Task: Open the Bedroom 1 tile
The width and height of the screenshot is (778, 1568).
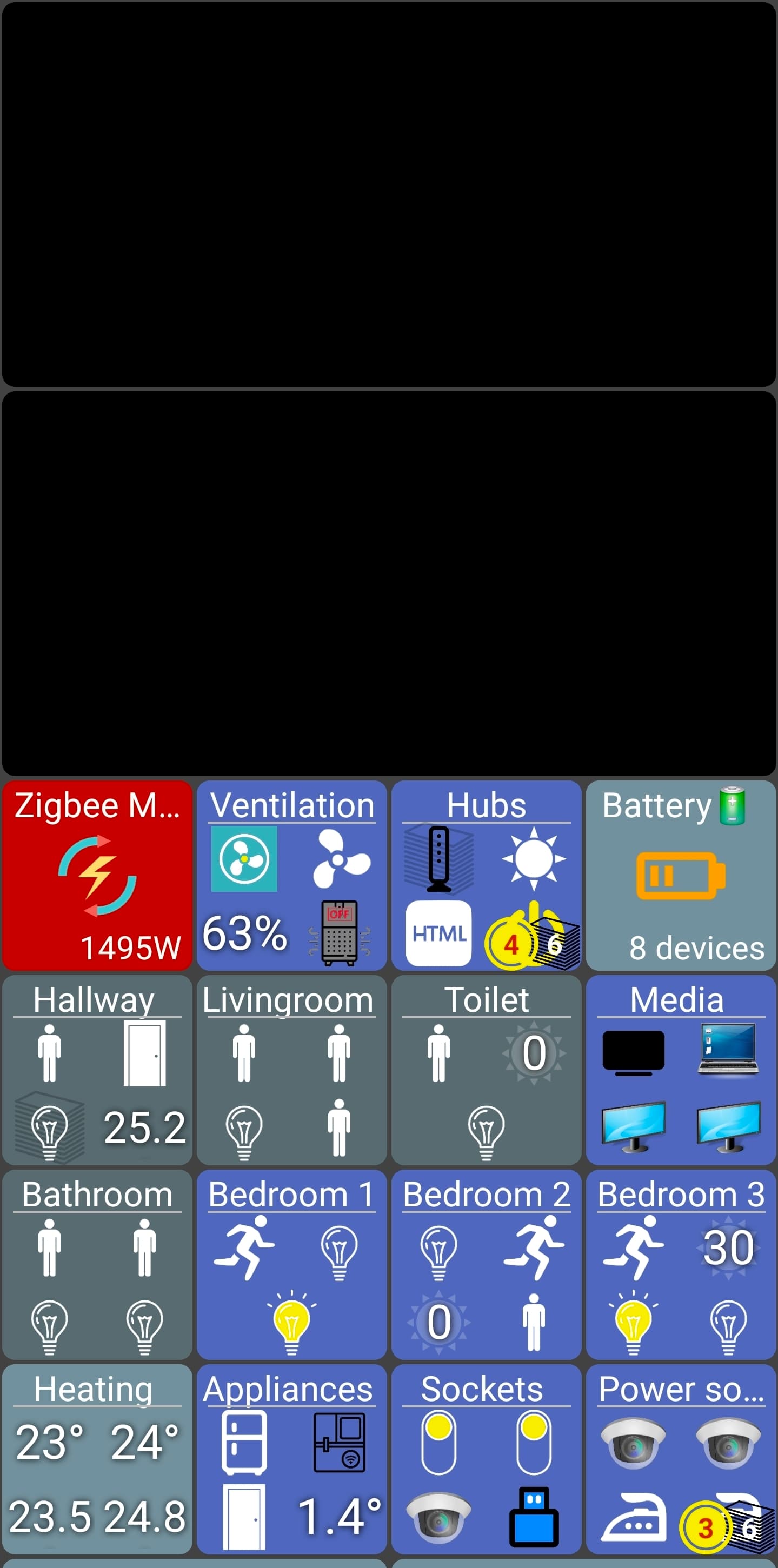Action: [x=291, y=1264]
